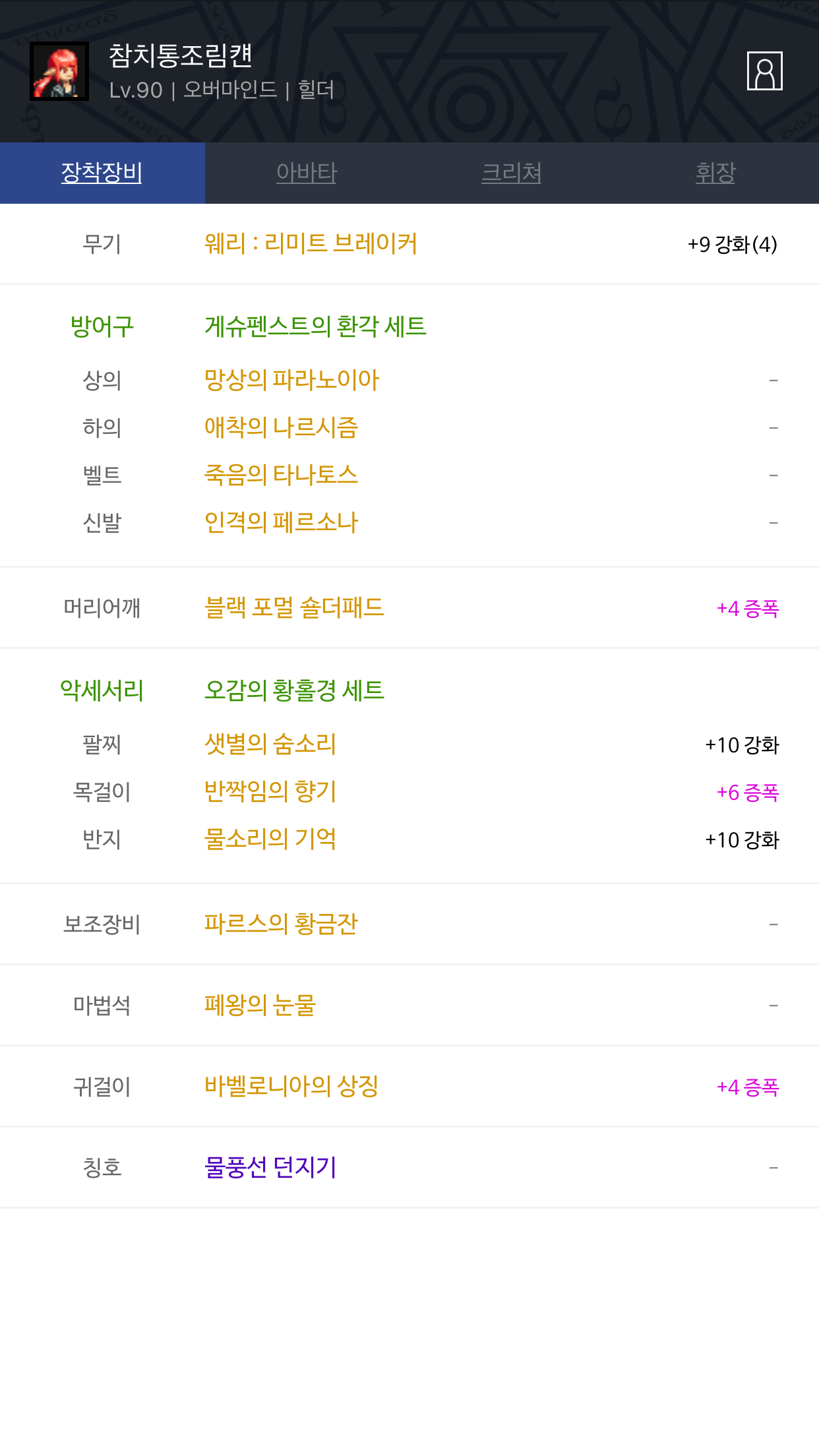This screenshot has height=1456, width=819.
Task: Open 반짝임의 향기 necklace item
Action: click(270, 791)
